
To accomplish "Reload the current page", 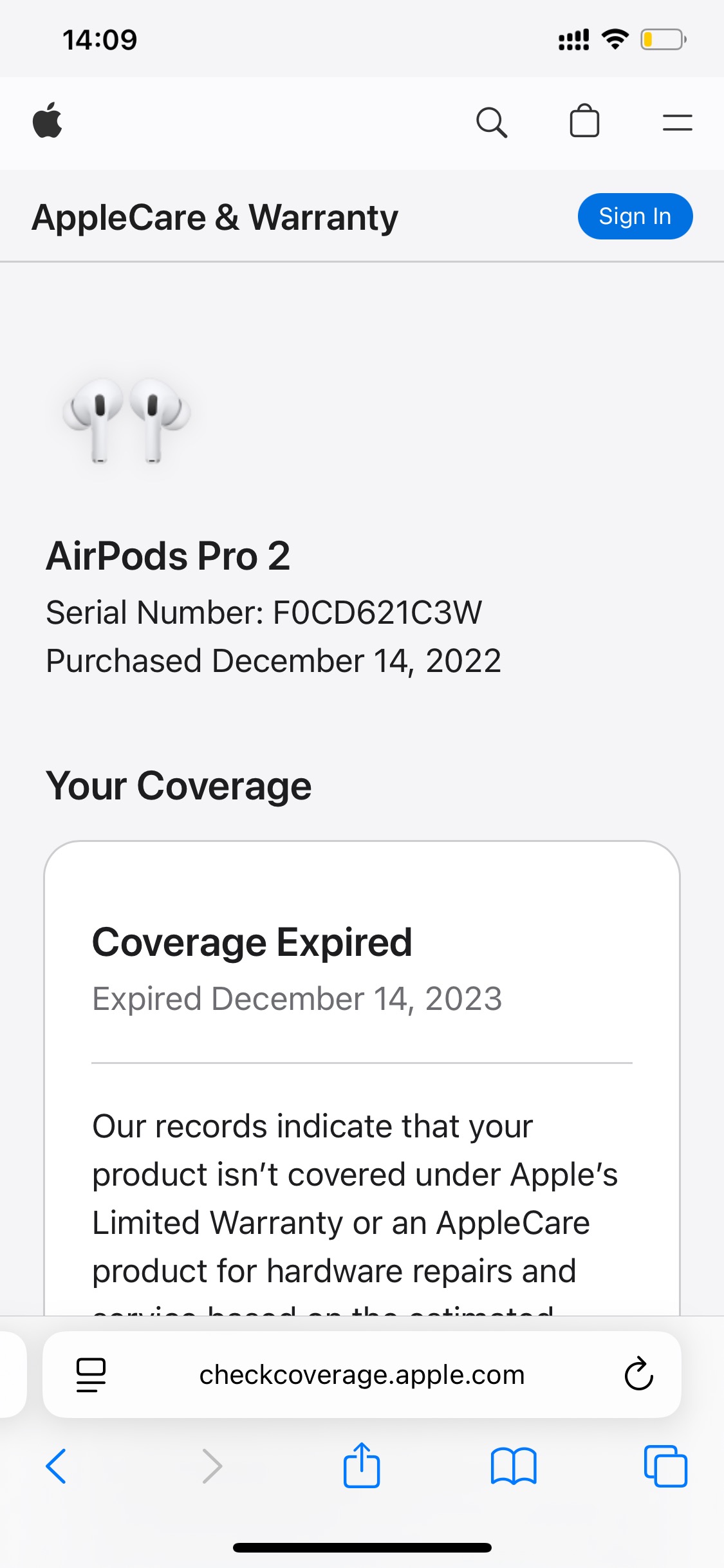I will point(638,1375).
